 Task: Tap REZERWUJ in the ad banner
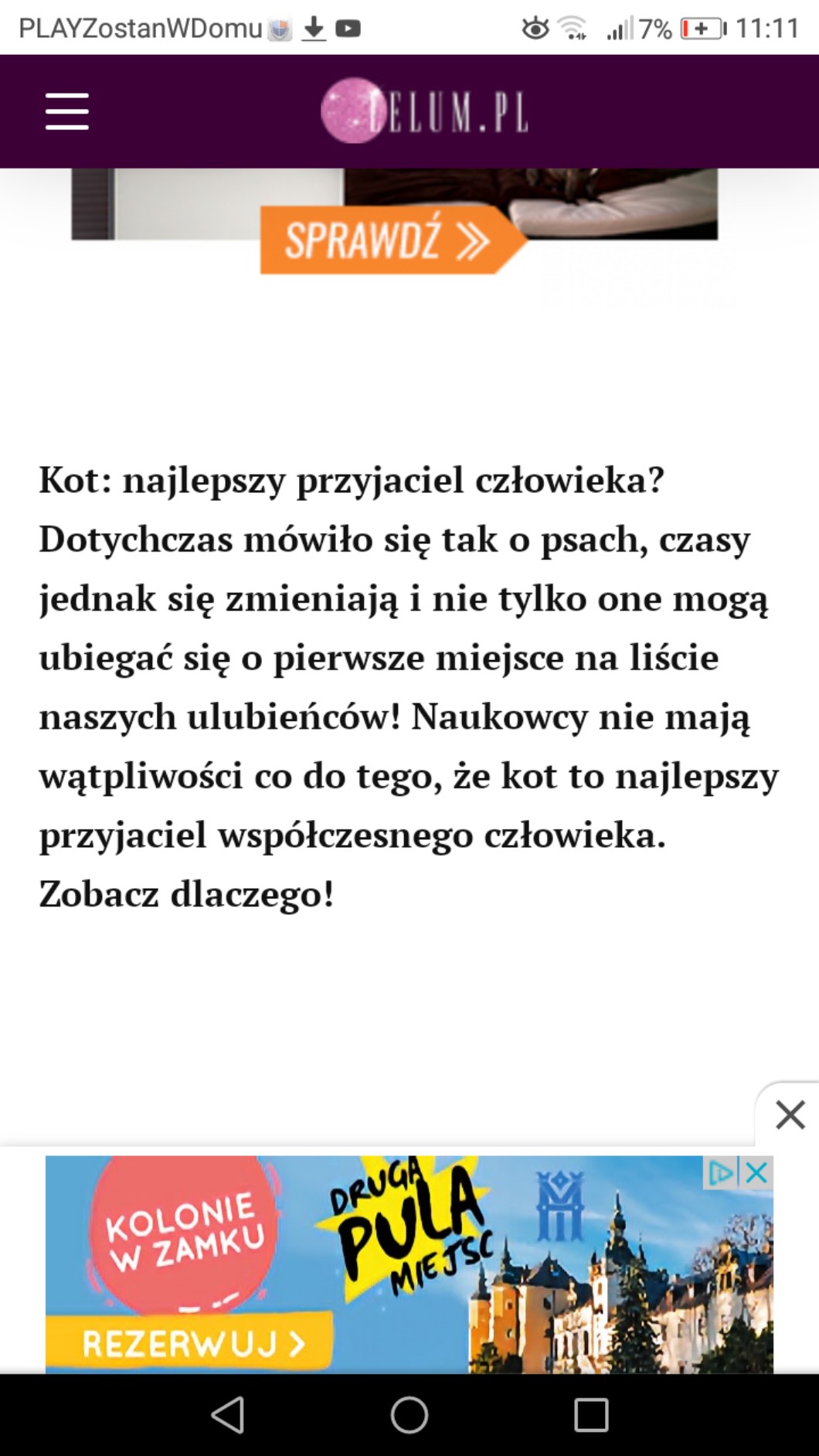point(190,1344)
